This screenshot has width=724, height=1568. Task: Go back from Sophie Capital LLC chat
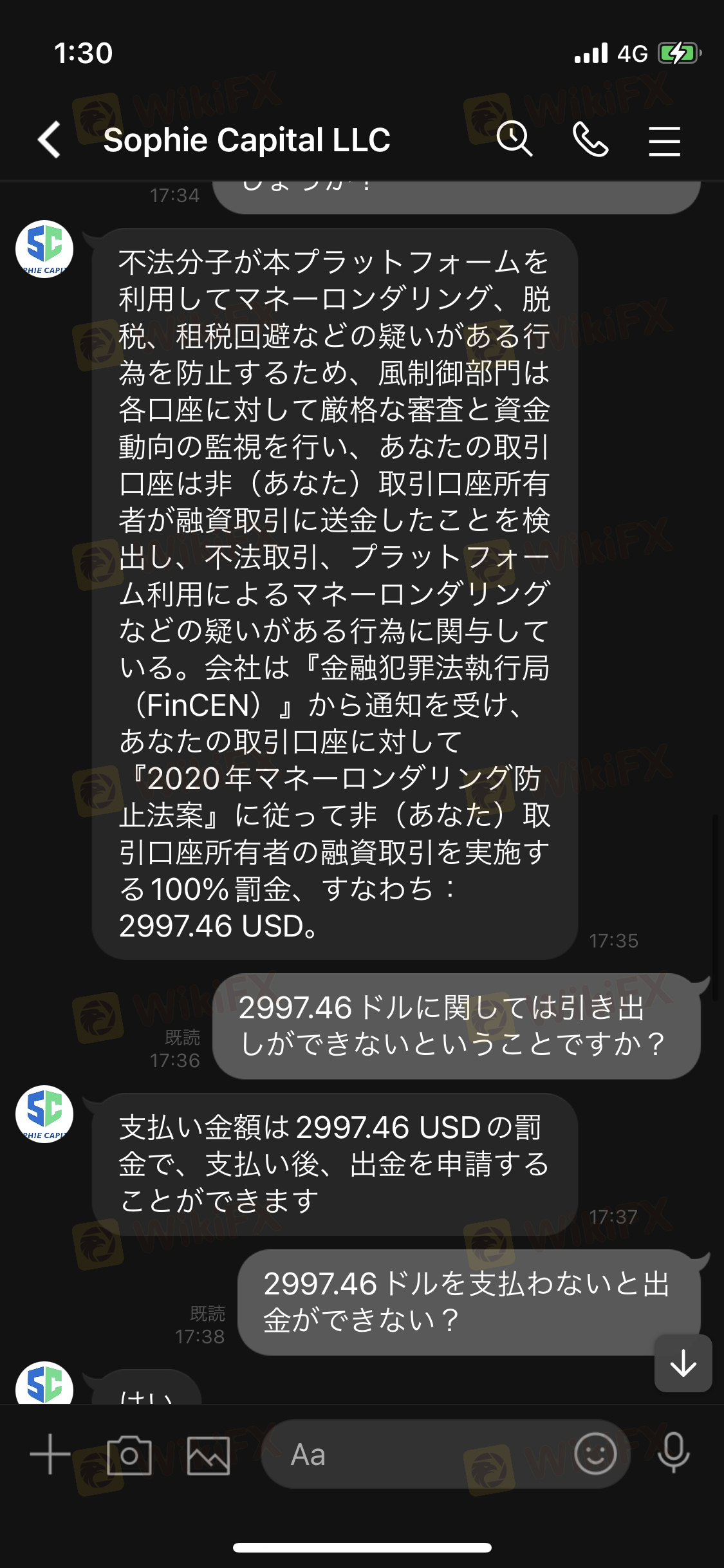[50, 140]
